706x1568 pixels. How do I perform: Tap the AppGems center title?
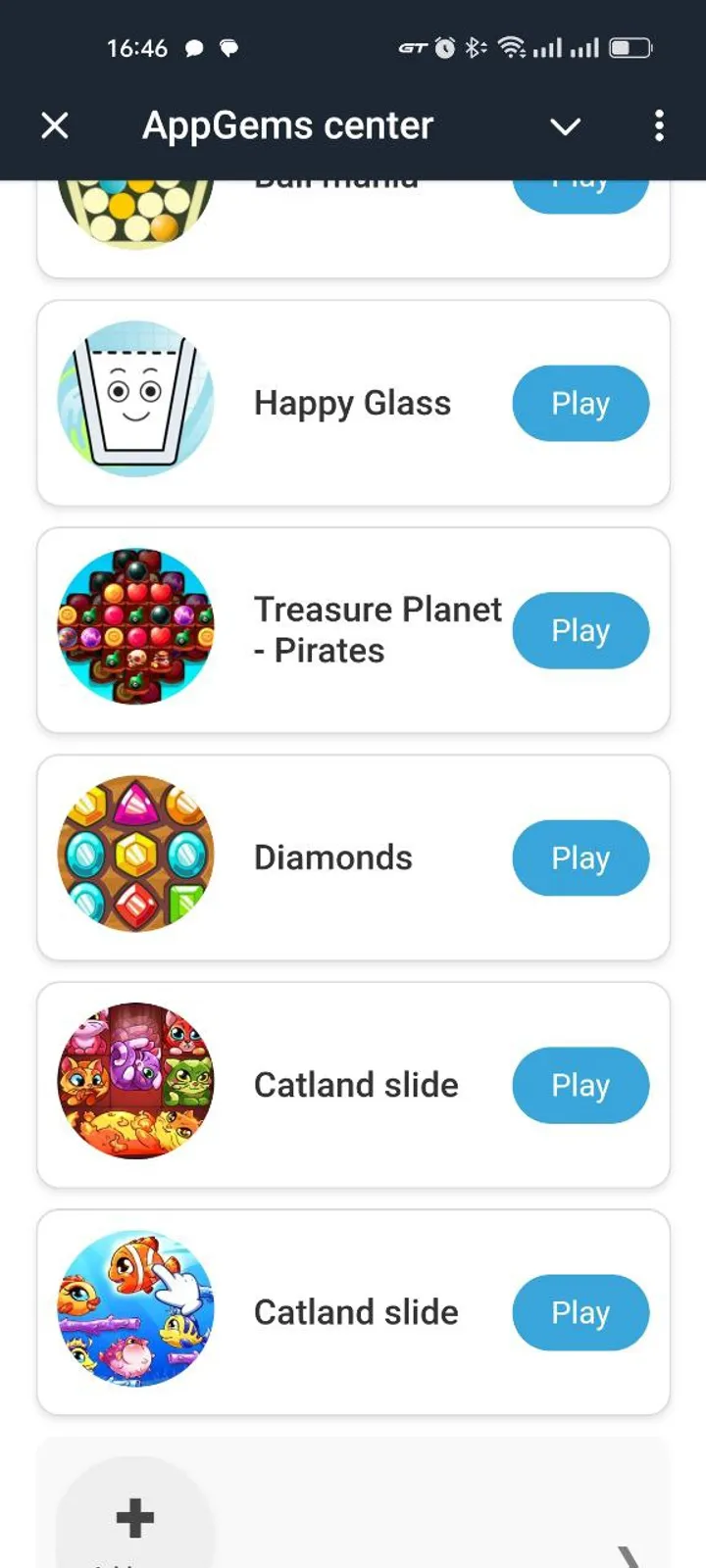coord(287,125)
